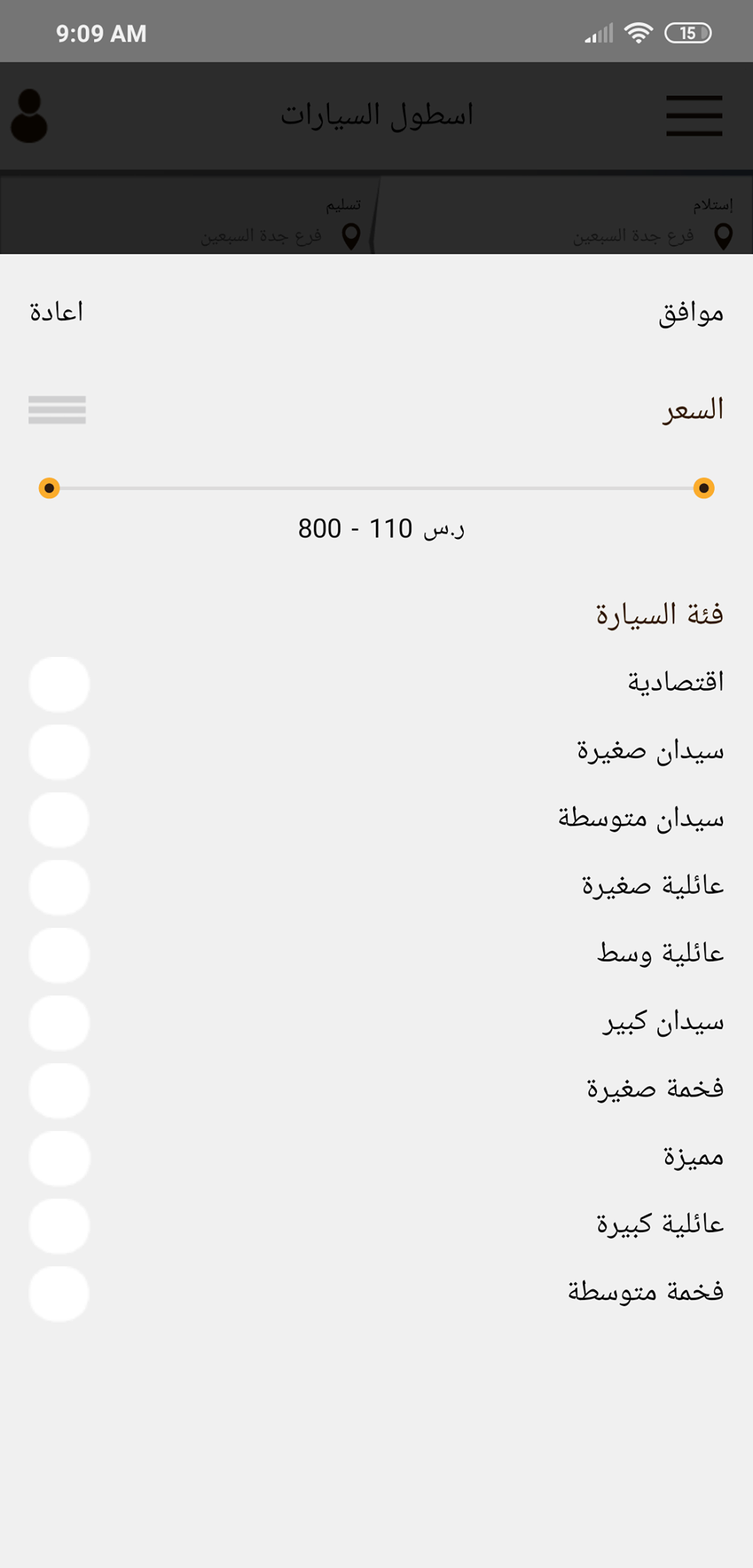Tap اعادة to reset the filters
This screenshot has width=753, height=1568.
coord(57,312)
